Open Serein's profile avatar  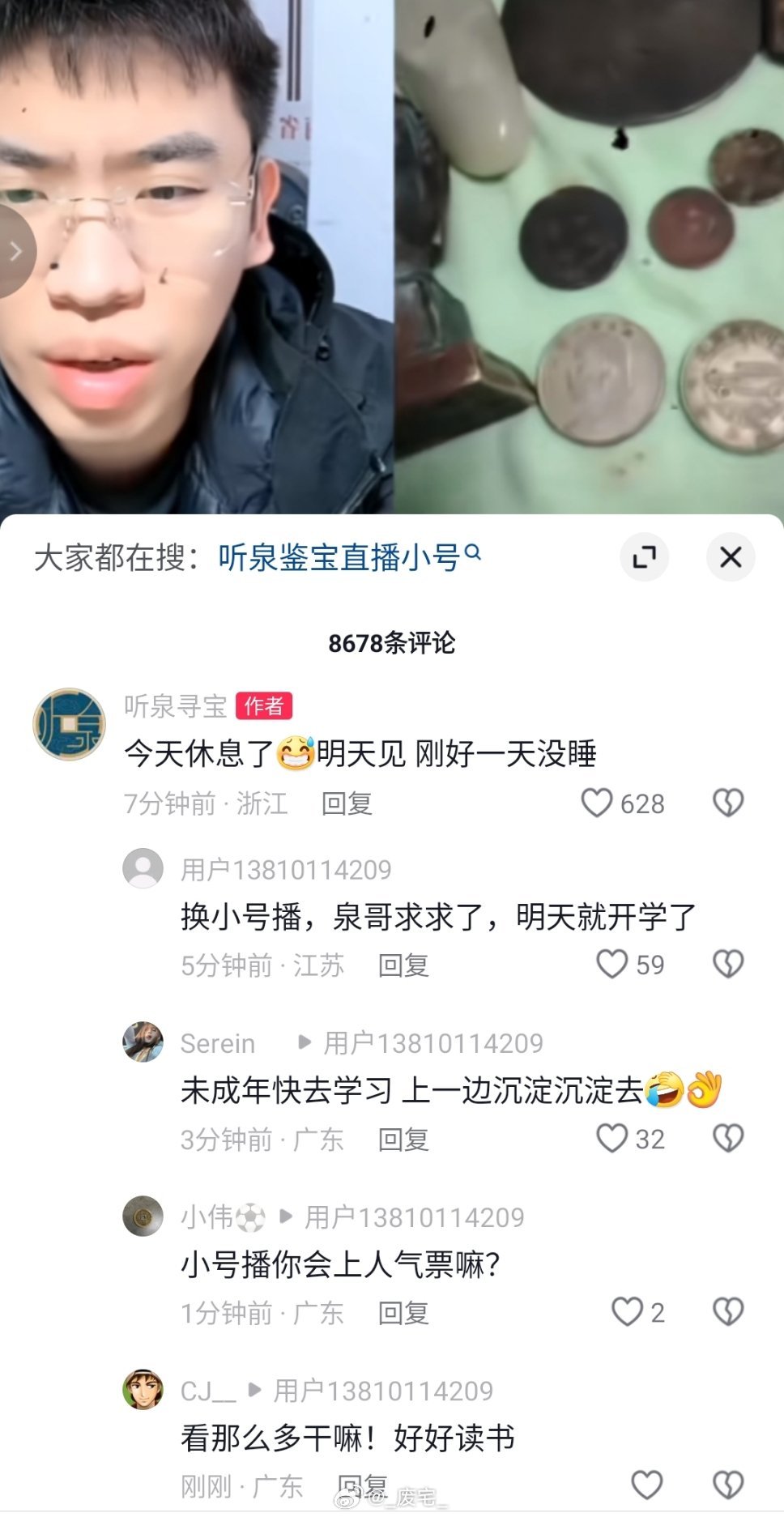click(x=143, y=1042)
